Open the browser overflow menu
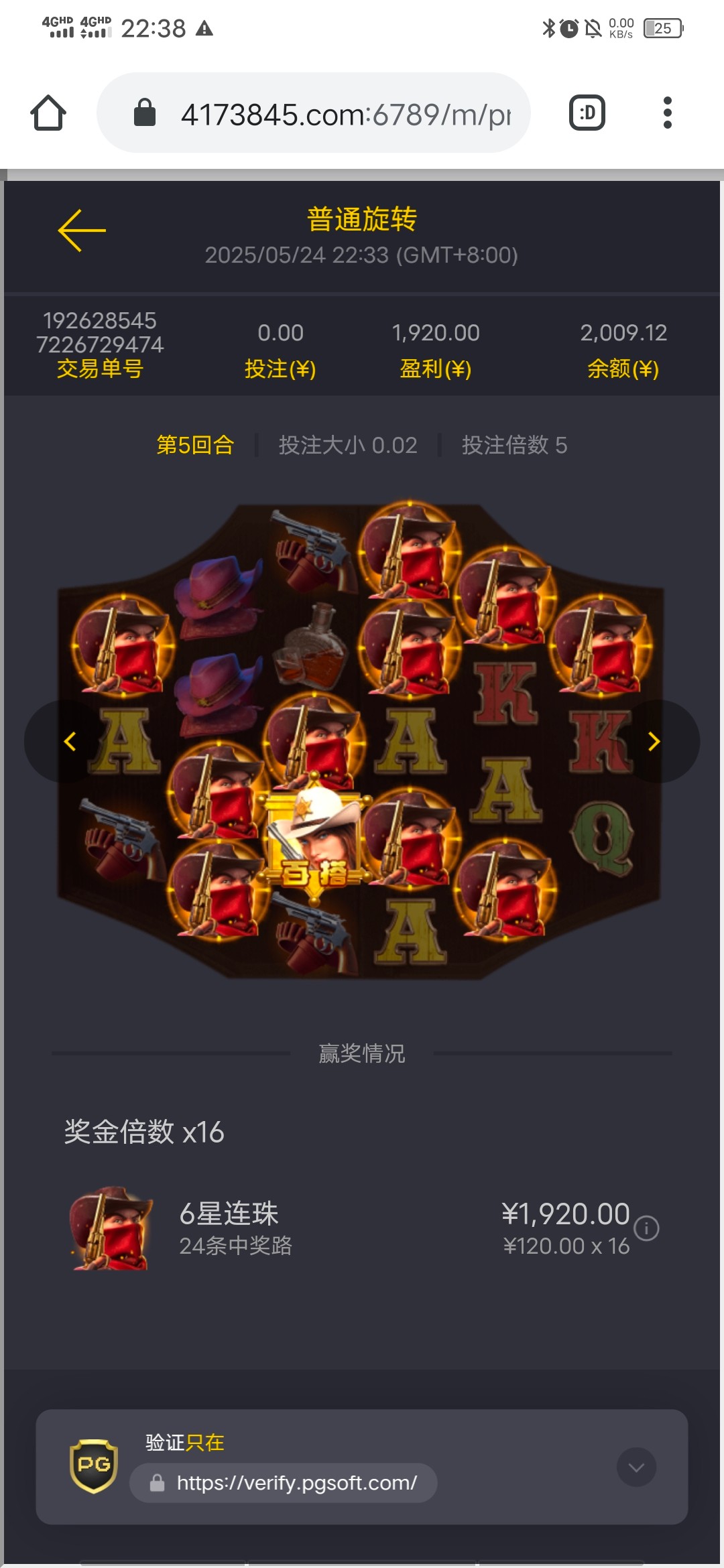The width and height of the screenshot is (724, 1568). point(667,113)
